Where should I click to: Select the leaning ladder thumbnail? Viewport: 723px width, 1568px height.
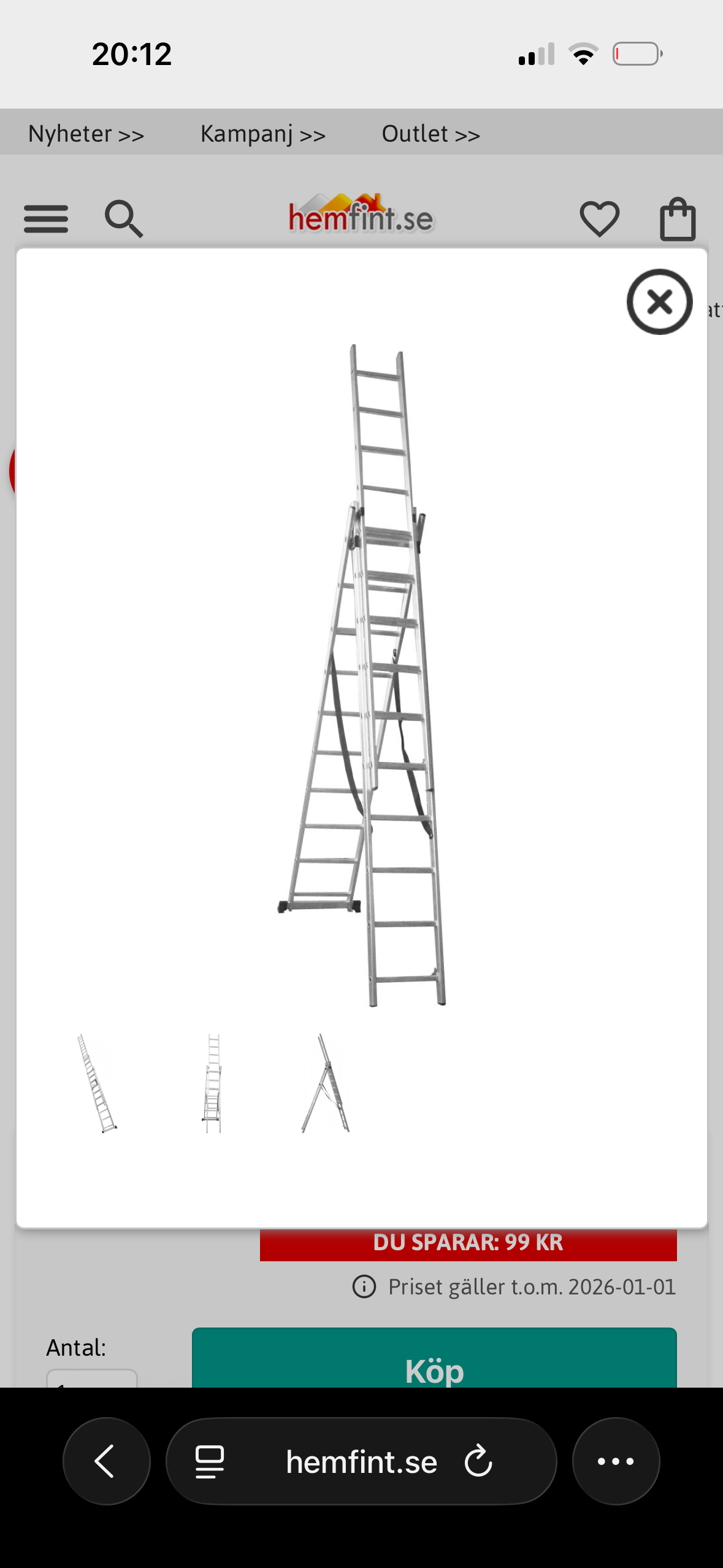pos(97,1083)
